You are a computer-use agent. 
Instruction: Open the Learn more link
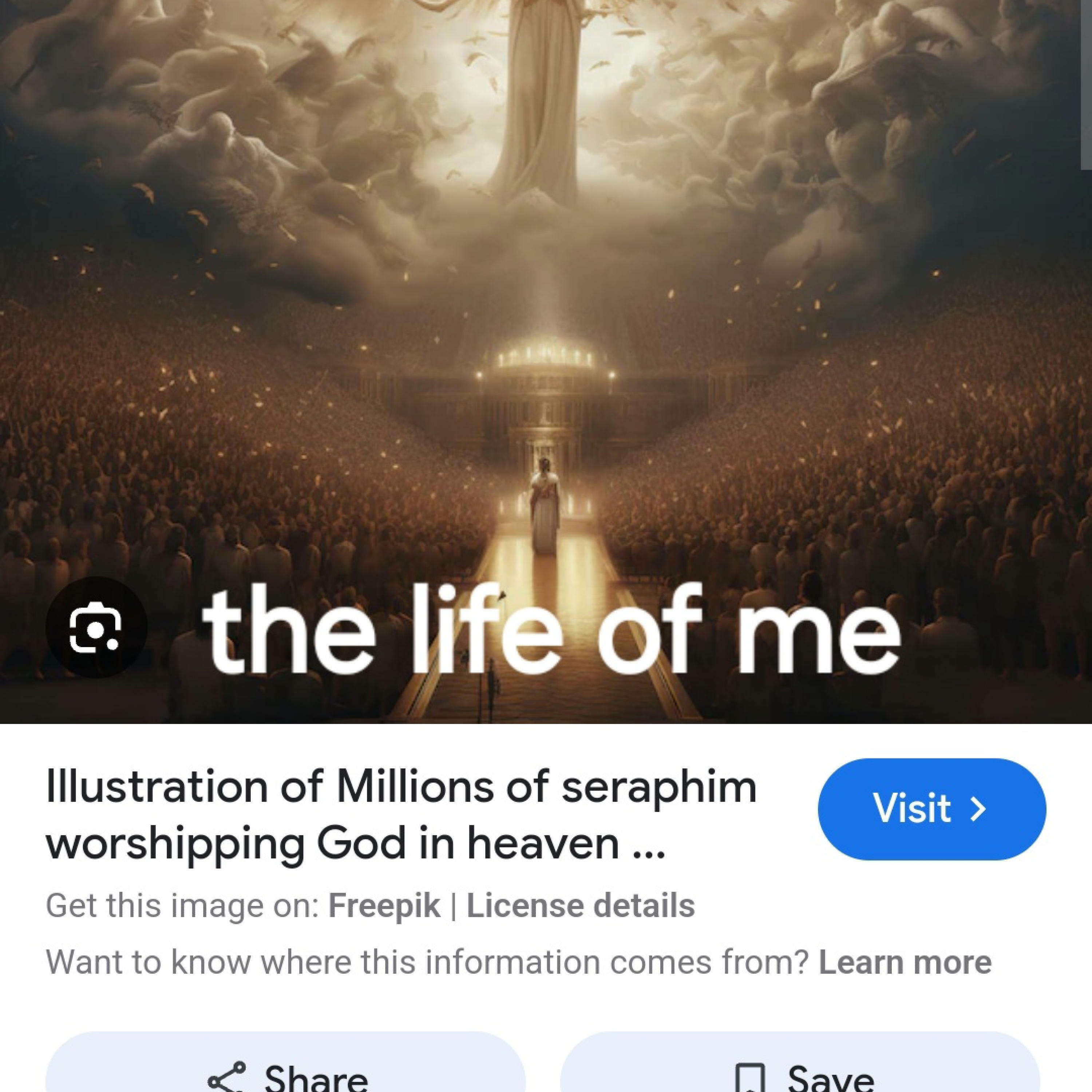(x=904, y=962)
